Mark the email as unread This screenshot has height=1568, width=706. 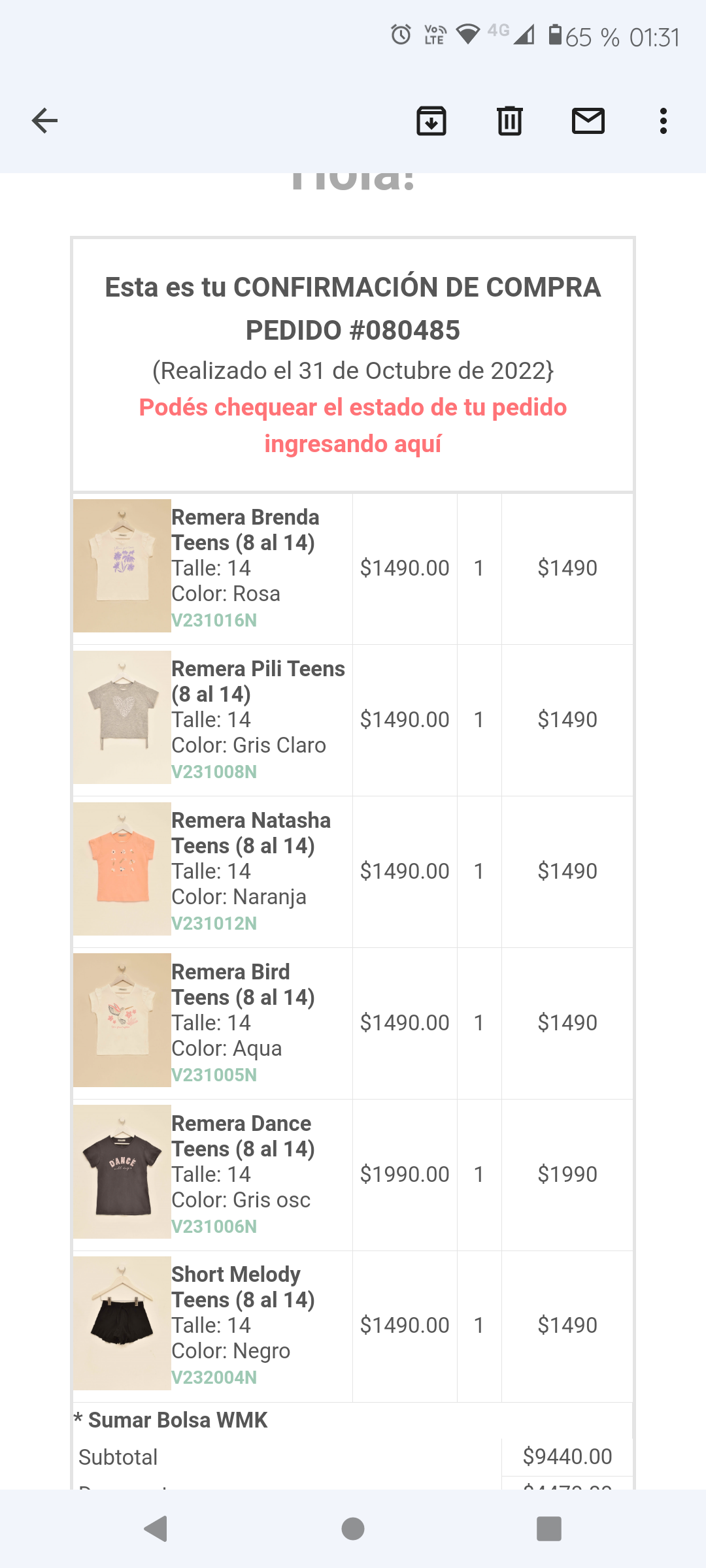(588, 121)
